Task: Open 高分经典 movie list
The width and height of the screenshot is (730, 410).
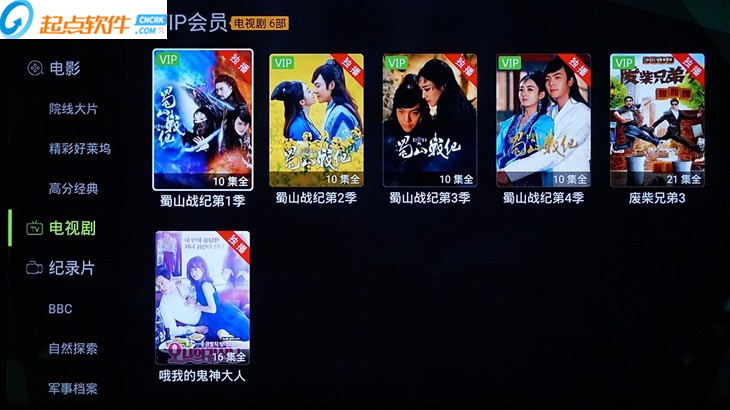Action: click(73, 188)
